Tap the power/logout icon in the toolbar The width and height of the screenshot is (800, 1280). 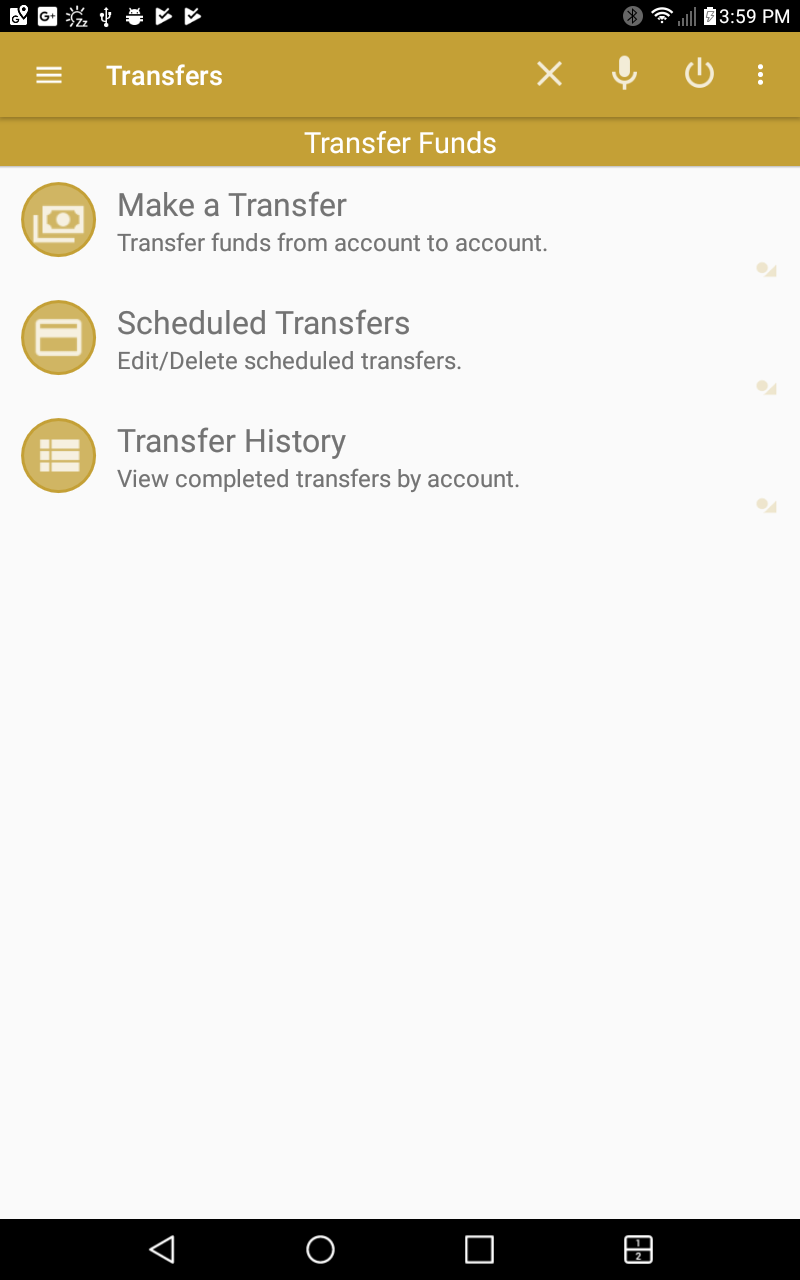tap(699, 73)
